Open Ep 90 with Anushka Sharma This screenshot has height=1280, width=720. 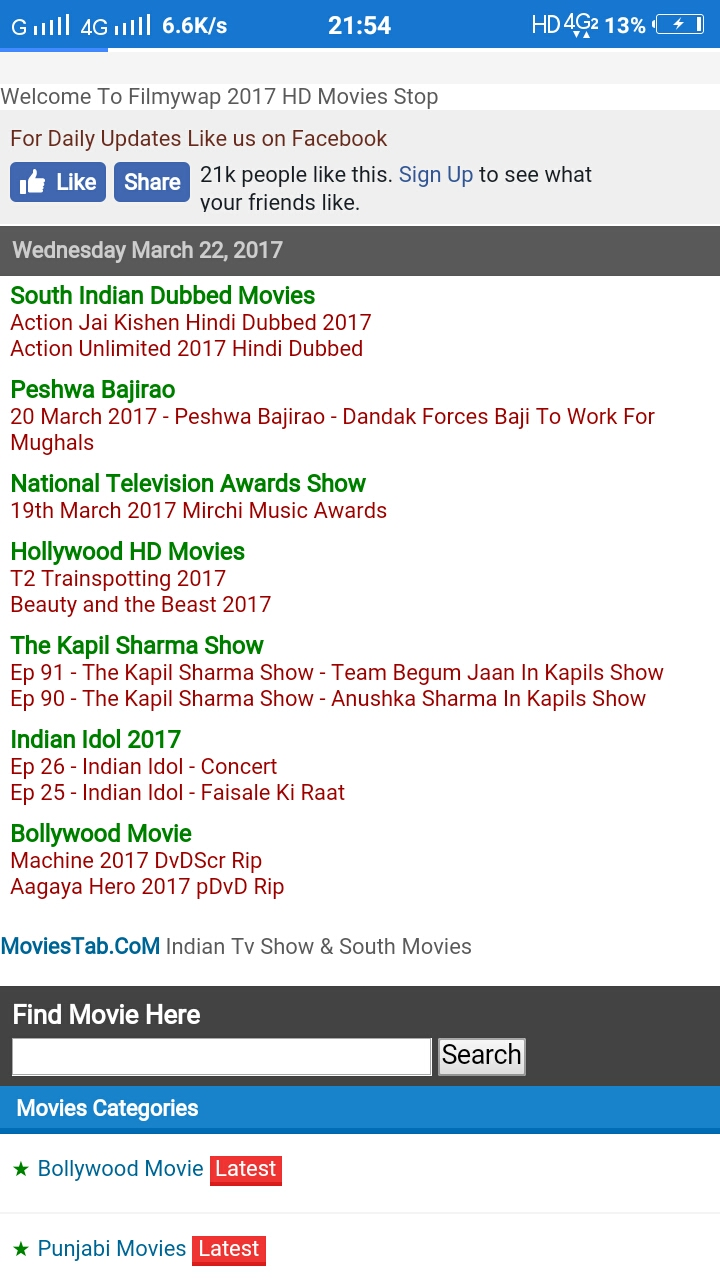328,699
